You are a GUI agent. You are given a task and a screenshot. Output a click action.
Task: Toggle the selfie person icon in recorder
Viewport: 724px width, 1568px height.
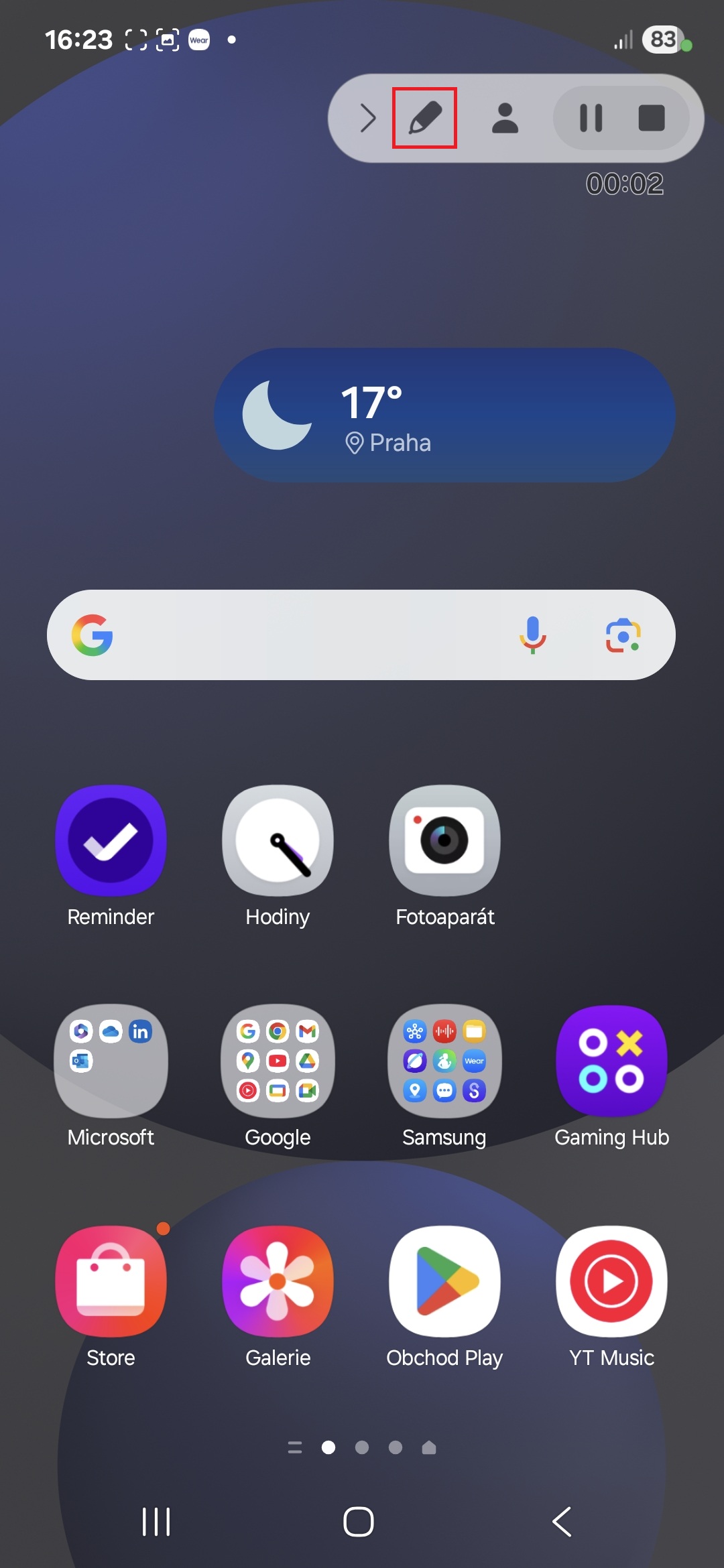505,118
